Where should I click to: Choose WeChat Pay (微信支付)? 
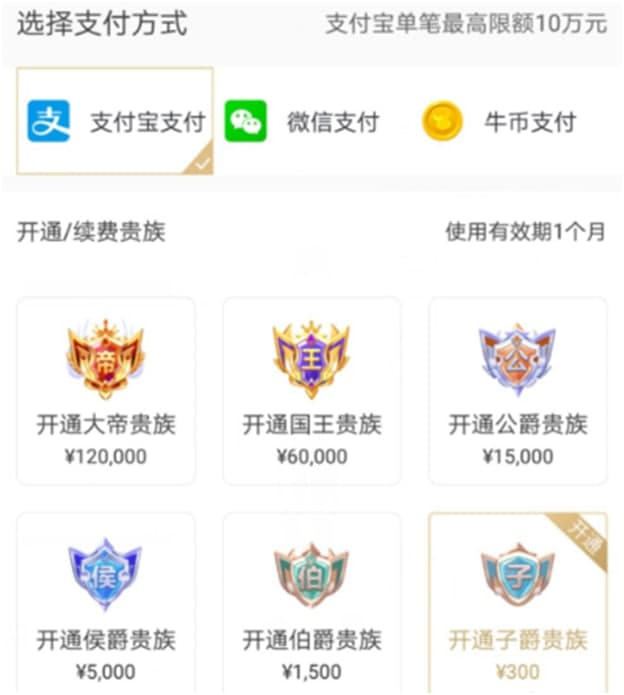pyautogui.click(x=302, y=122)
